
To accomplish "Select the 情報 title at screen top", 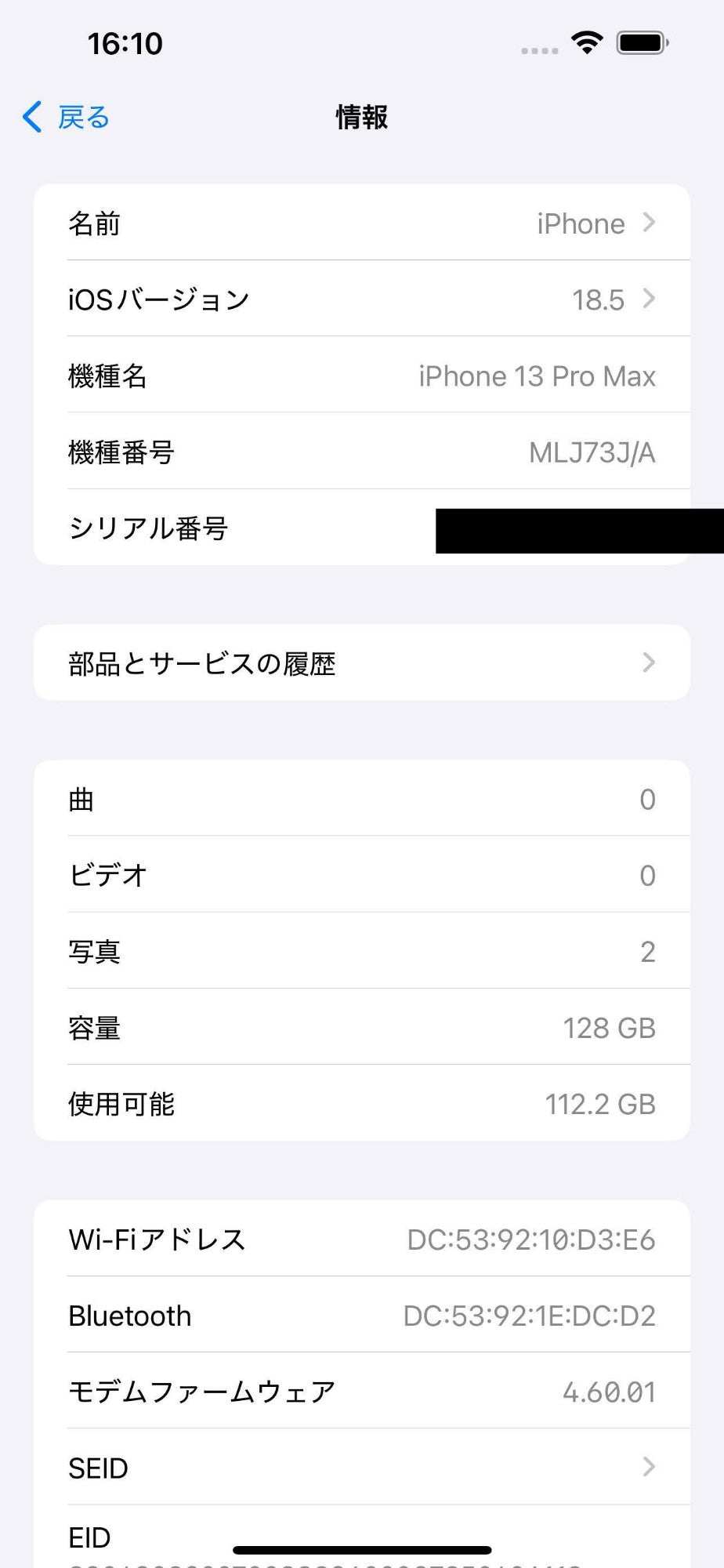I will [x=360, y=116].
